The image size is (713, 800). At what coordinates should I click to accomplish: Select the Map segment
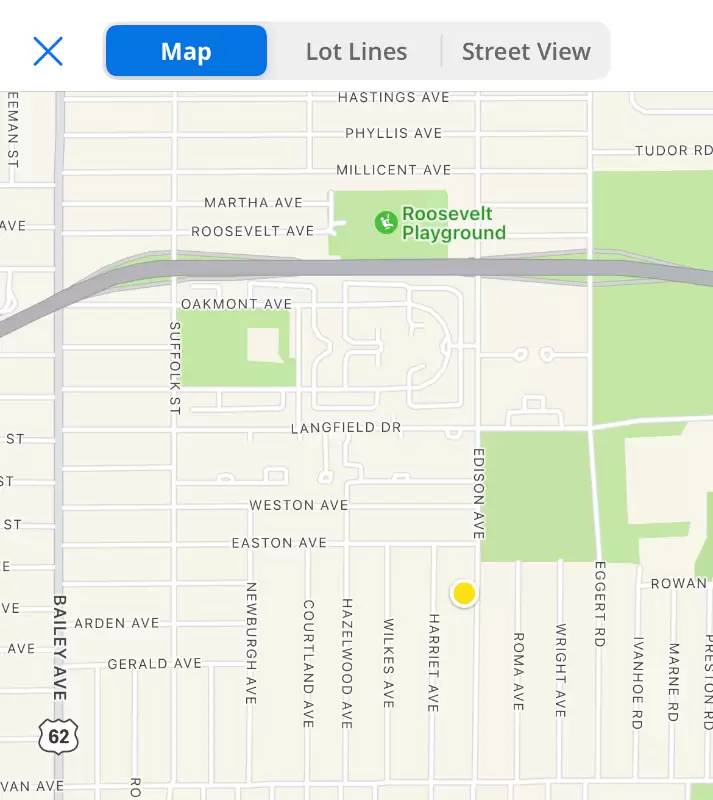tap(186, 51)
